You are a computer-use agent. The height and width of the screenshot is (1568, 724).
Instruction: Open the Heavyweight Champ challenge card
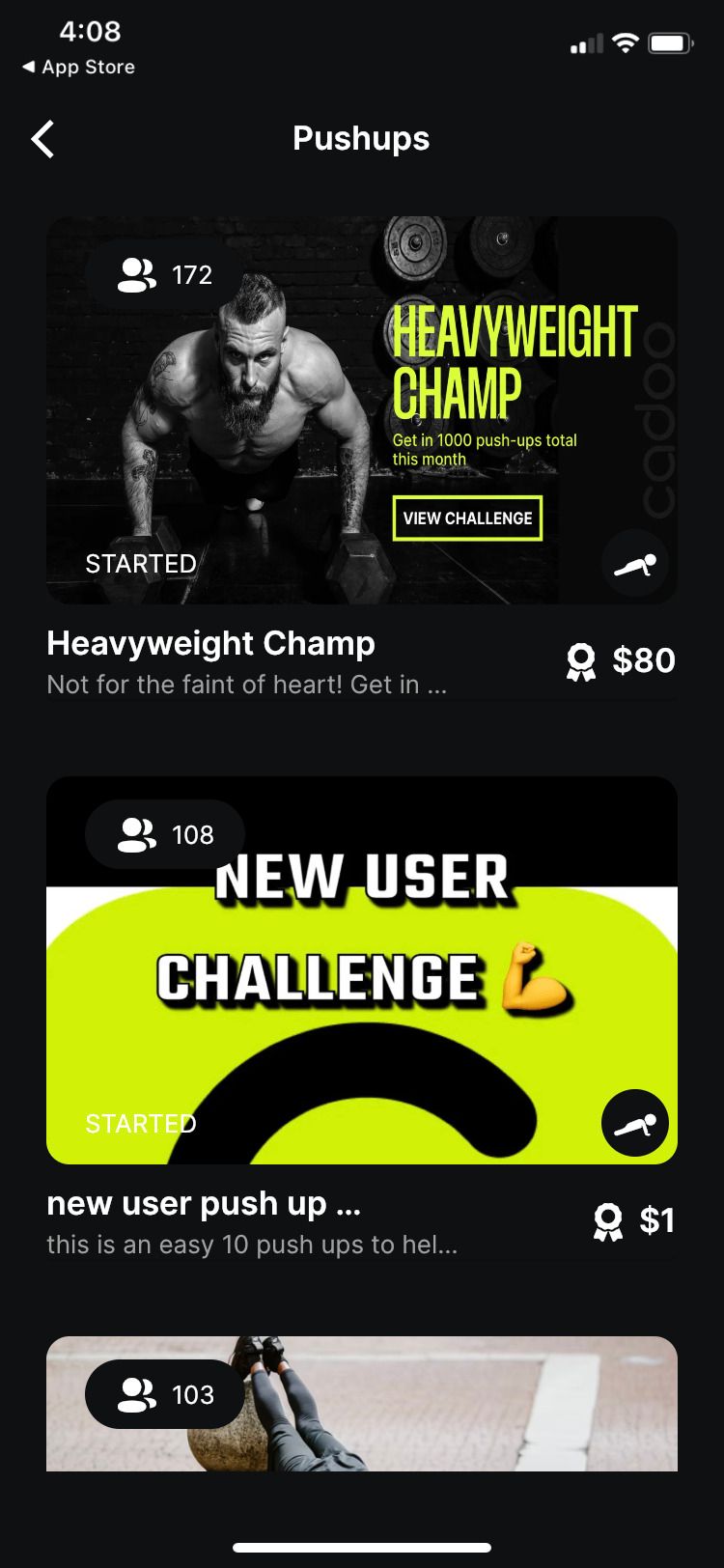(361, 410)
